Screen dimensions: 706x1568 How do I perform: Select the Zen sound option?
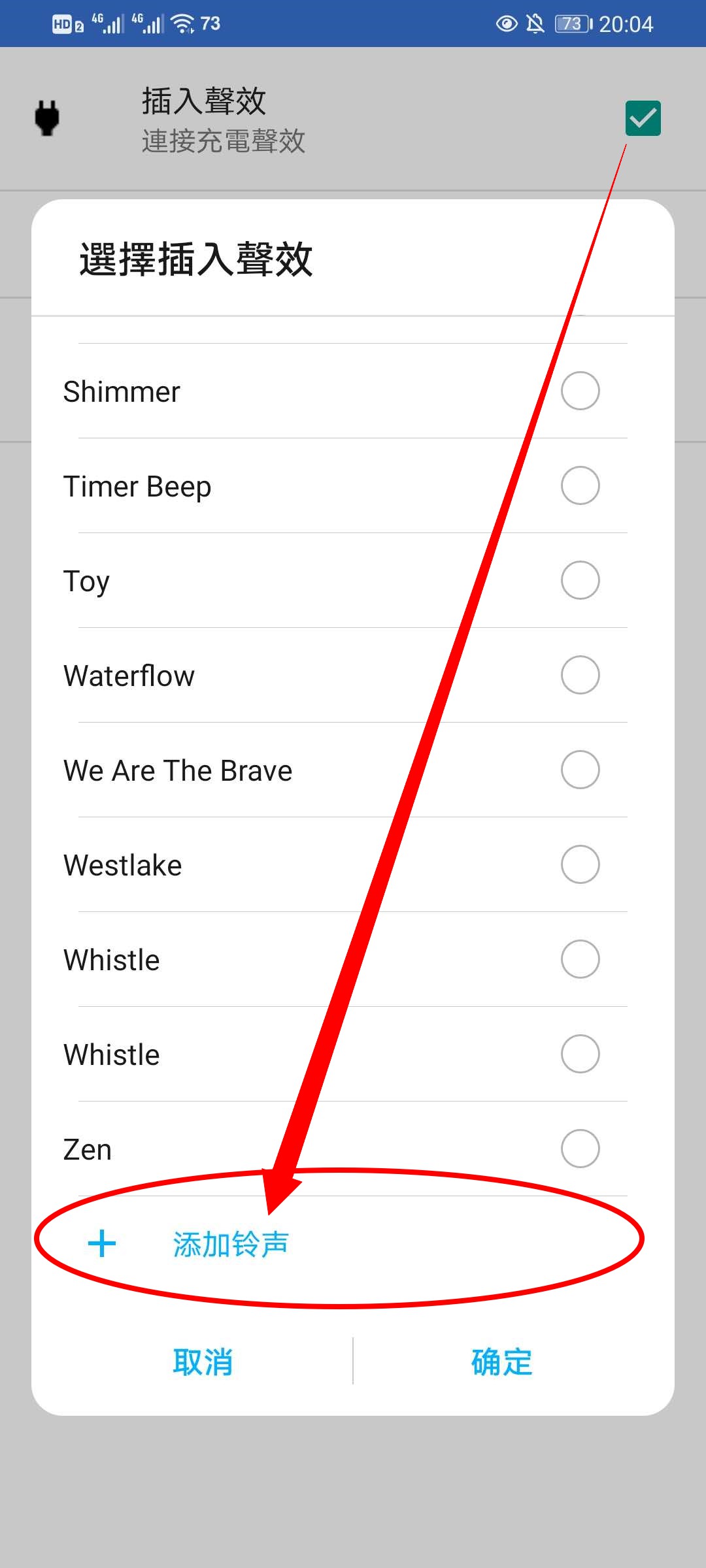[580, 1149]
